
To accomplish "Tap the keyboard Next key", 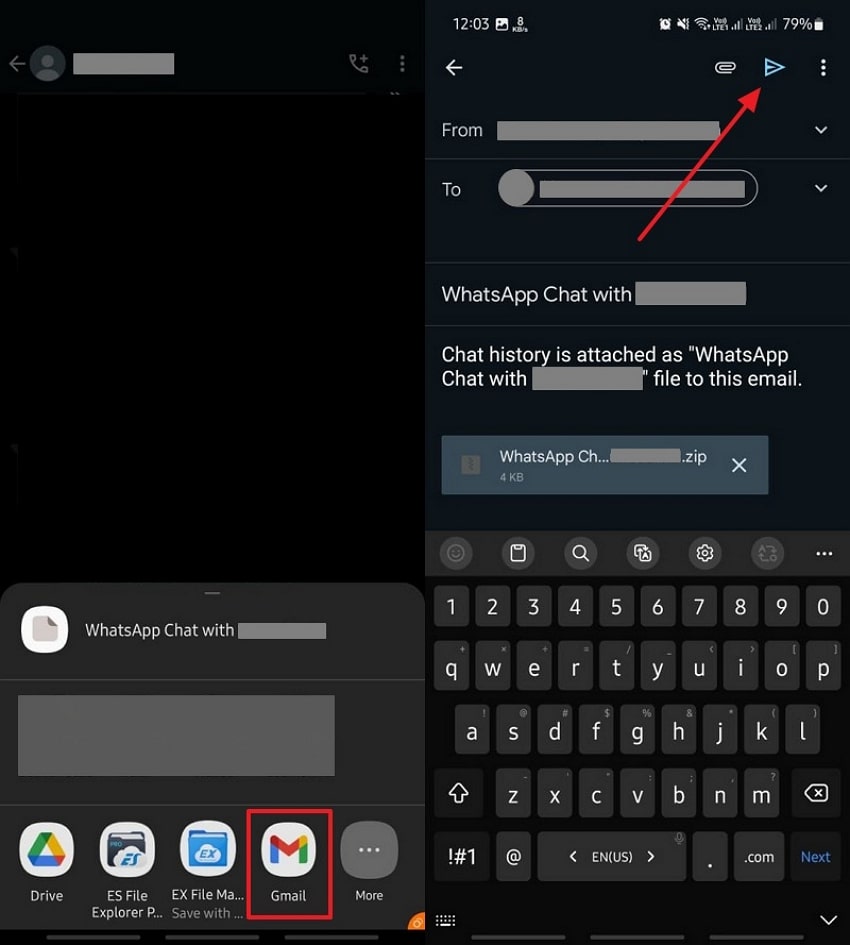I will click(815, 857).
